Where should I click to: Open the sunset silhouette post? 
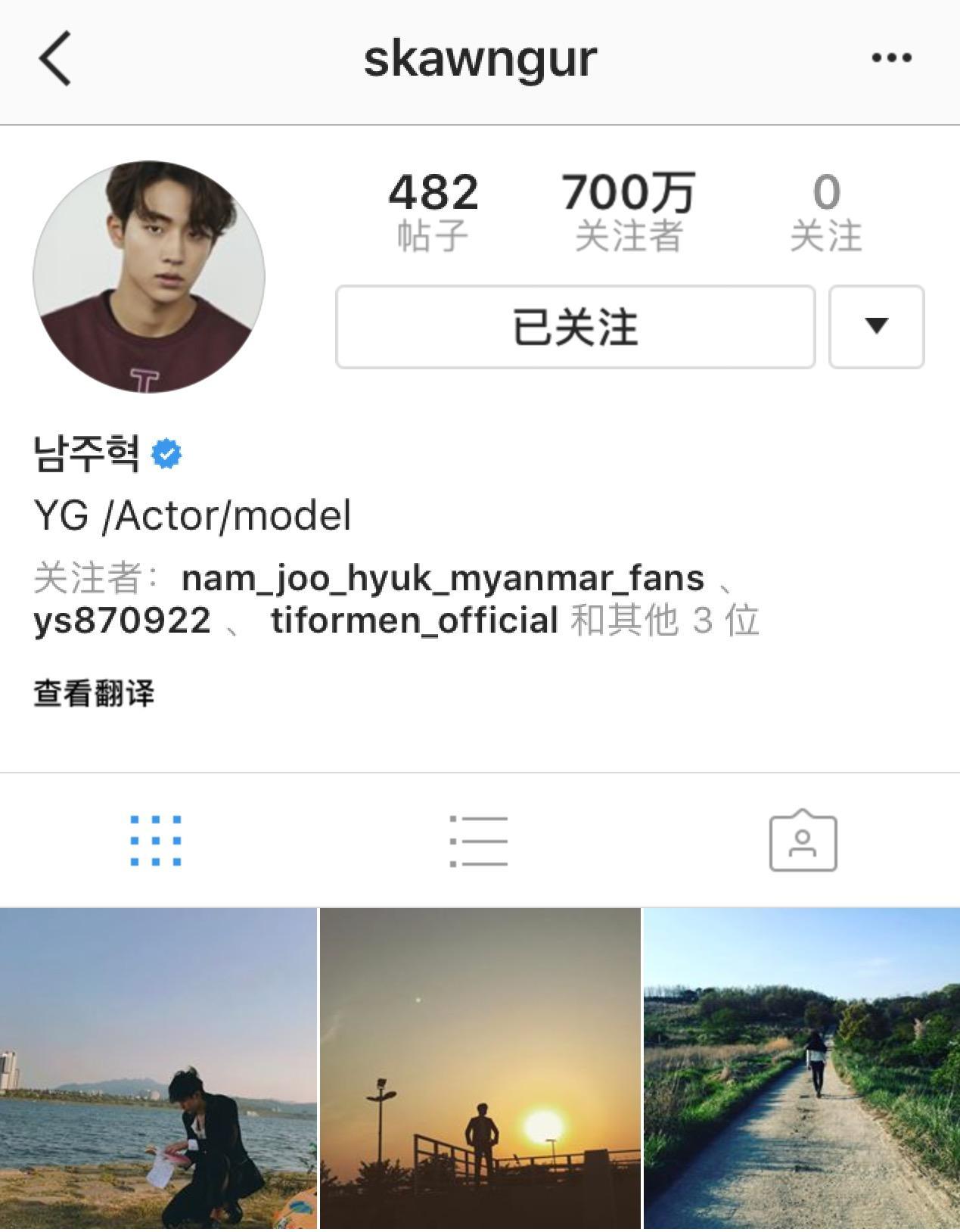pyautogui.click(x=480, y=1069)
